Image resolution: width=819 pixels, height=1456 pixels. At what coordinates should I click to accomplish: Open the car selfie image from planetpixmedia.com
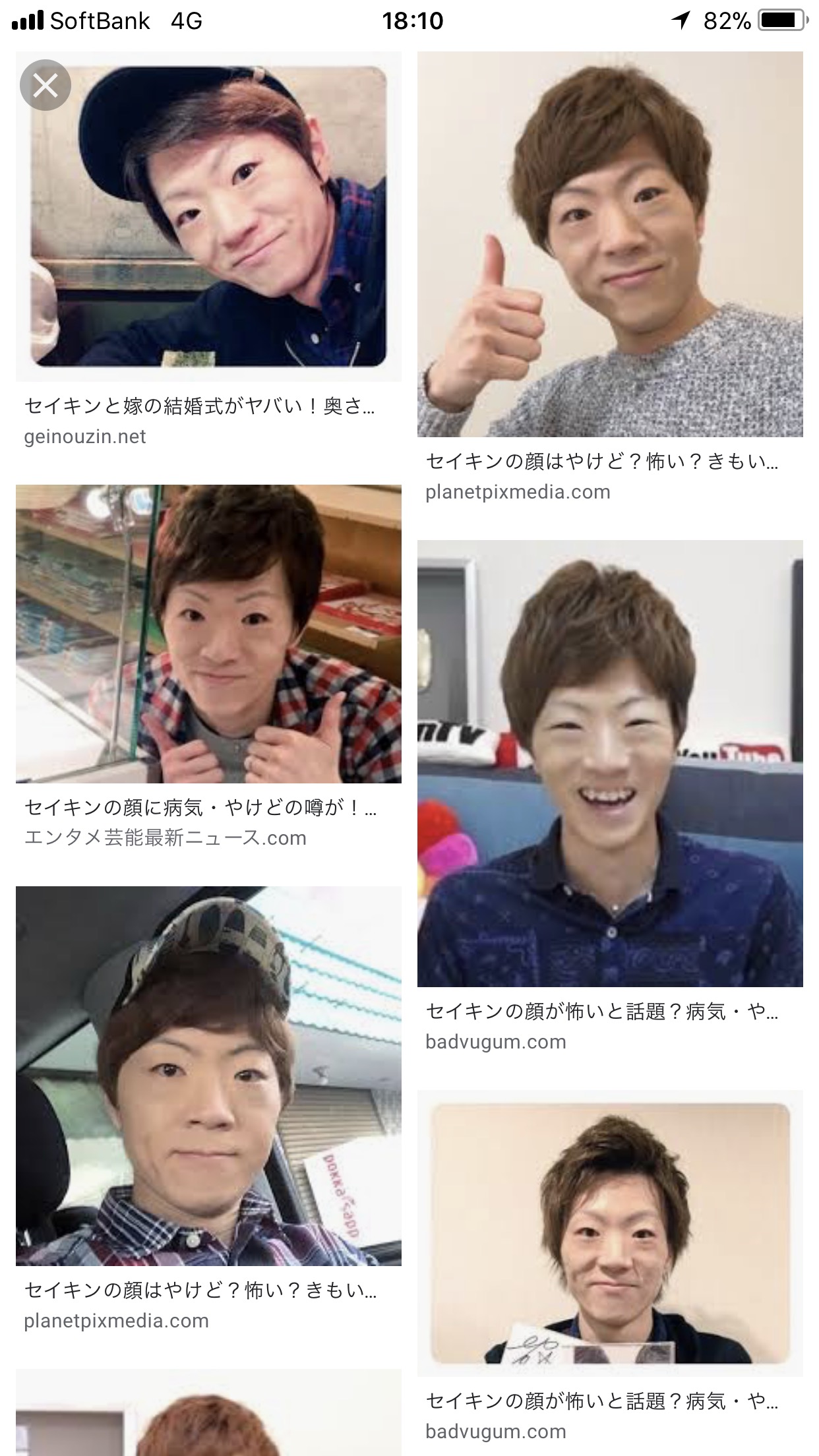[x=208, y=1076]
